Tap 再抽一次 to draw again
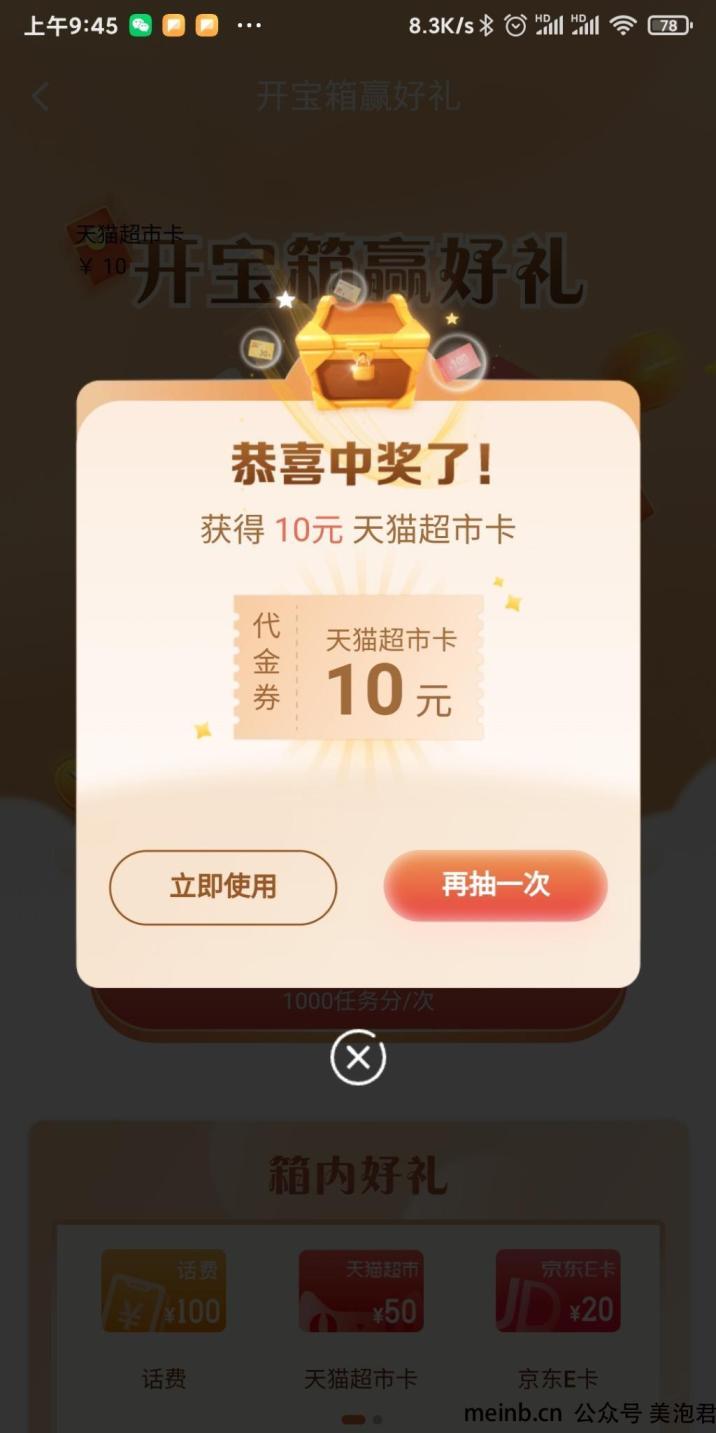Screen dimensions: 716x1433 click(x=496, y=885)
